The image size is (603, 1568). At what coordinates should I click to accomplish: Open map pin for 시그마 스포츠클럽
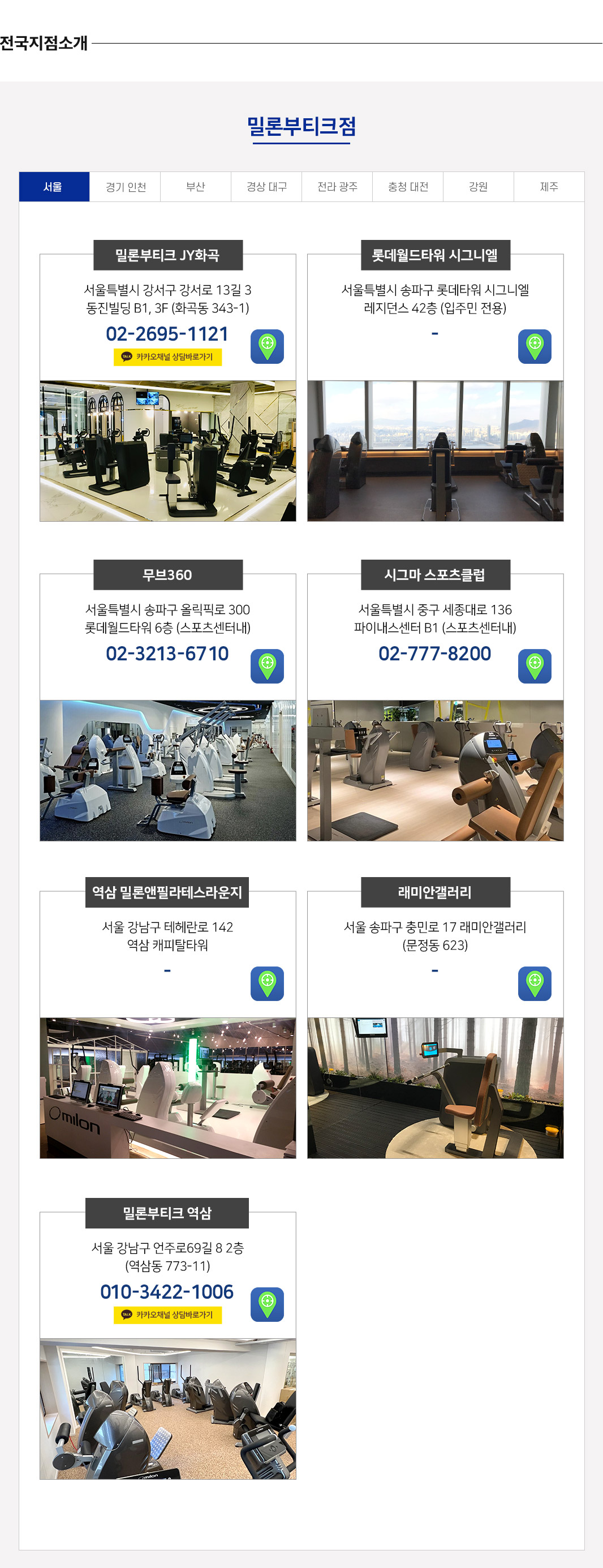534,666
